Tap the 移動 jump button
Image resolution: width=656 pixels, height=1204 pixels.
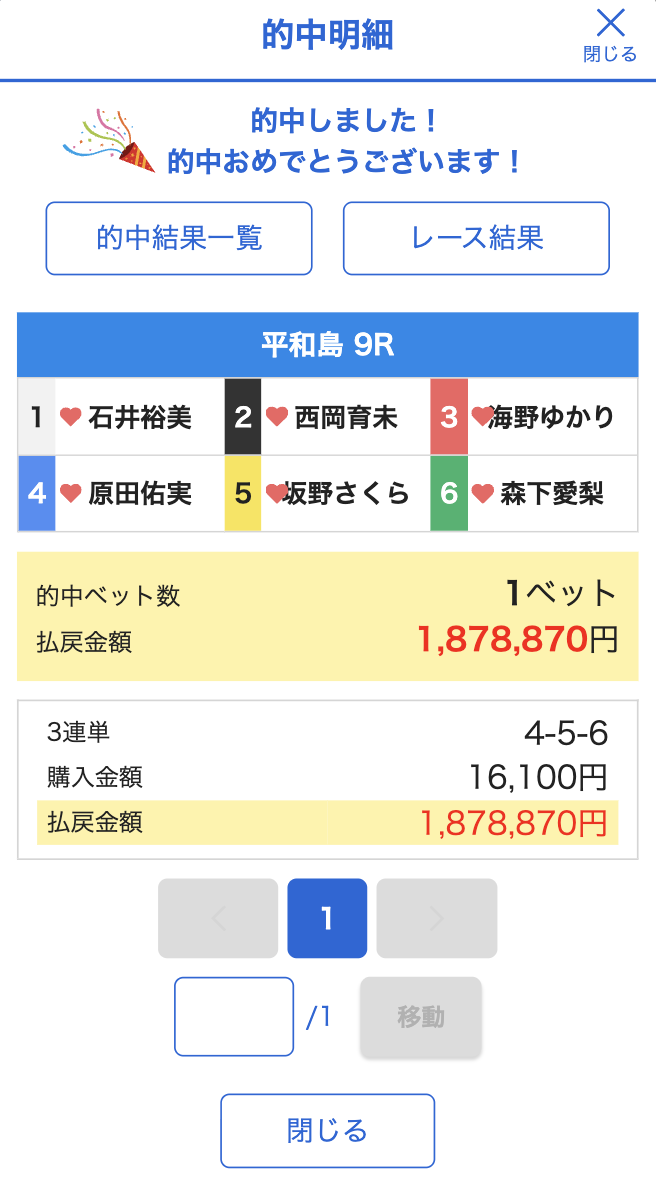[x=420, y=1016]
